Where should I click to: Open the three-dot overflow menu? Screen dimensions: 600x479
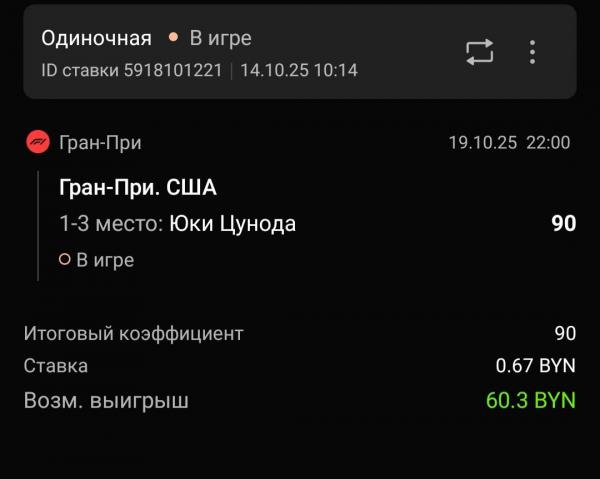click(x=532, y=52)
